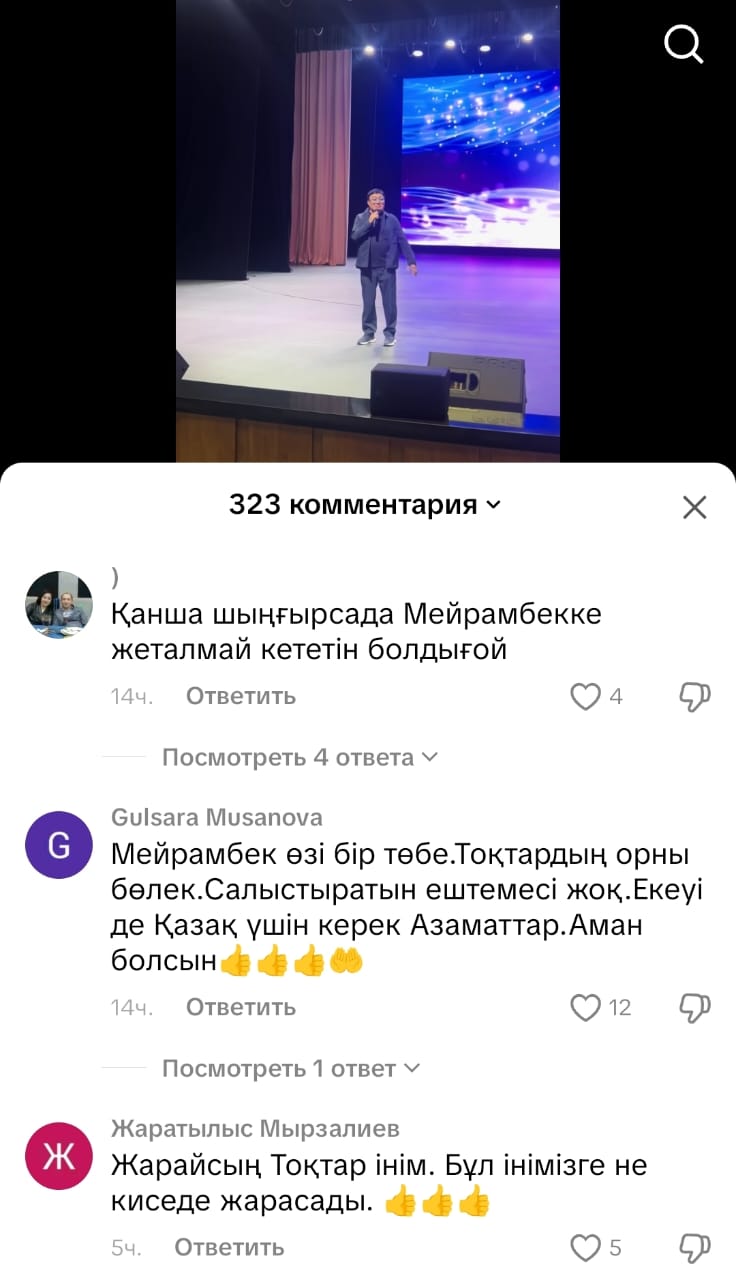View Gulsara Musanova's profile via username

pyautogui.click(x=216, y=818)
